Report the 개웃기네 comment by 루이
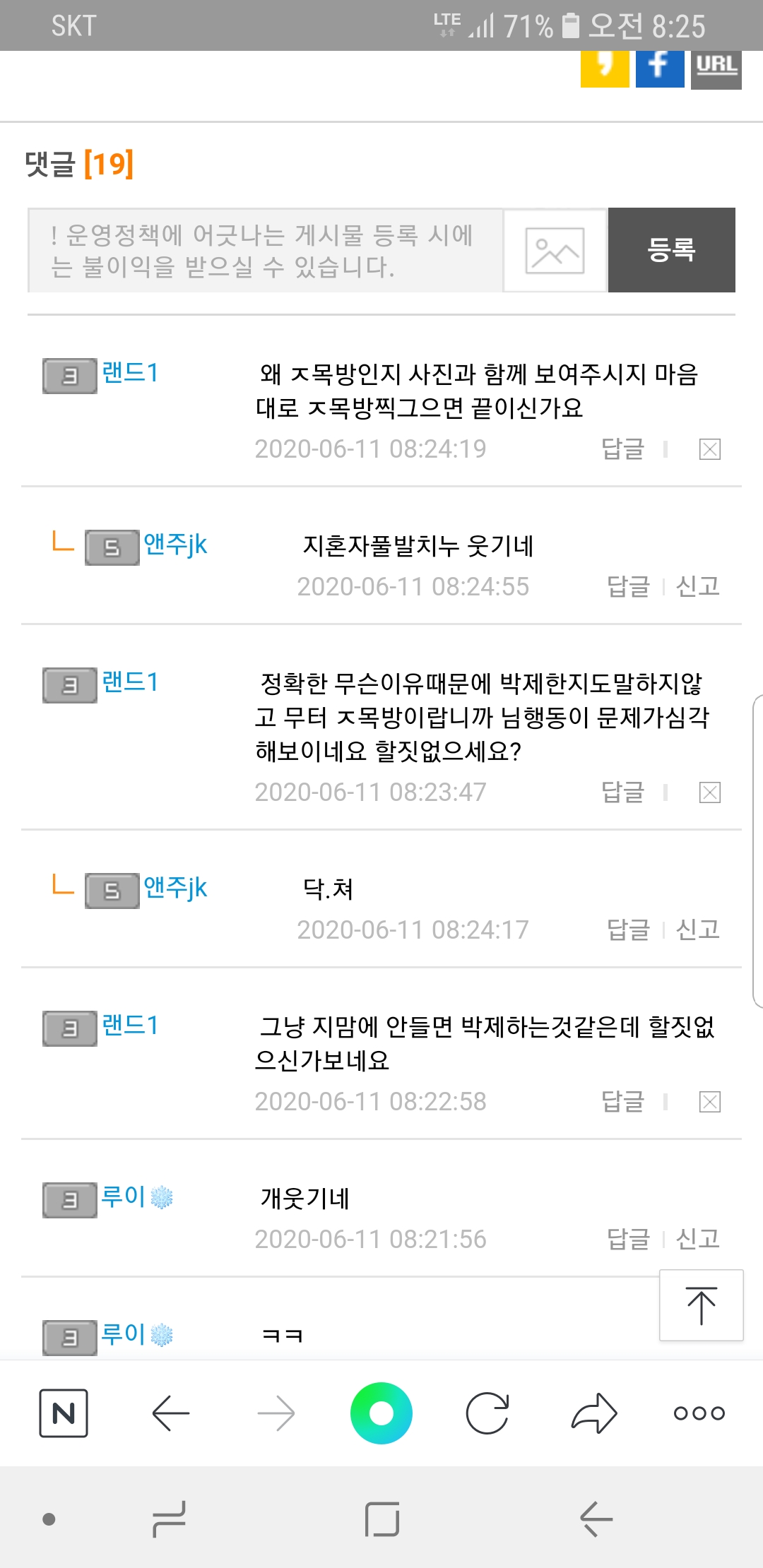The width and height of the screenshot is (763, 1568). (697, 1239)
